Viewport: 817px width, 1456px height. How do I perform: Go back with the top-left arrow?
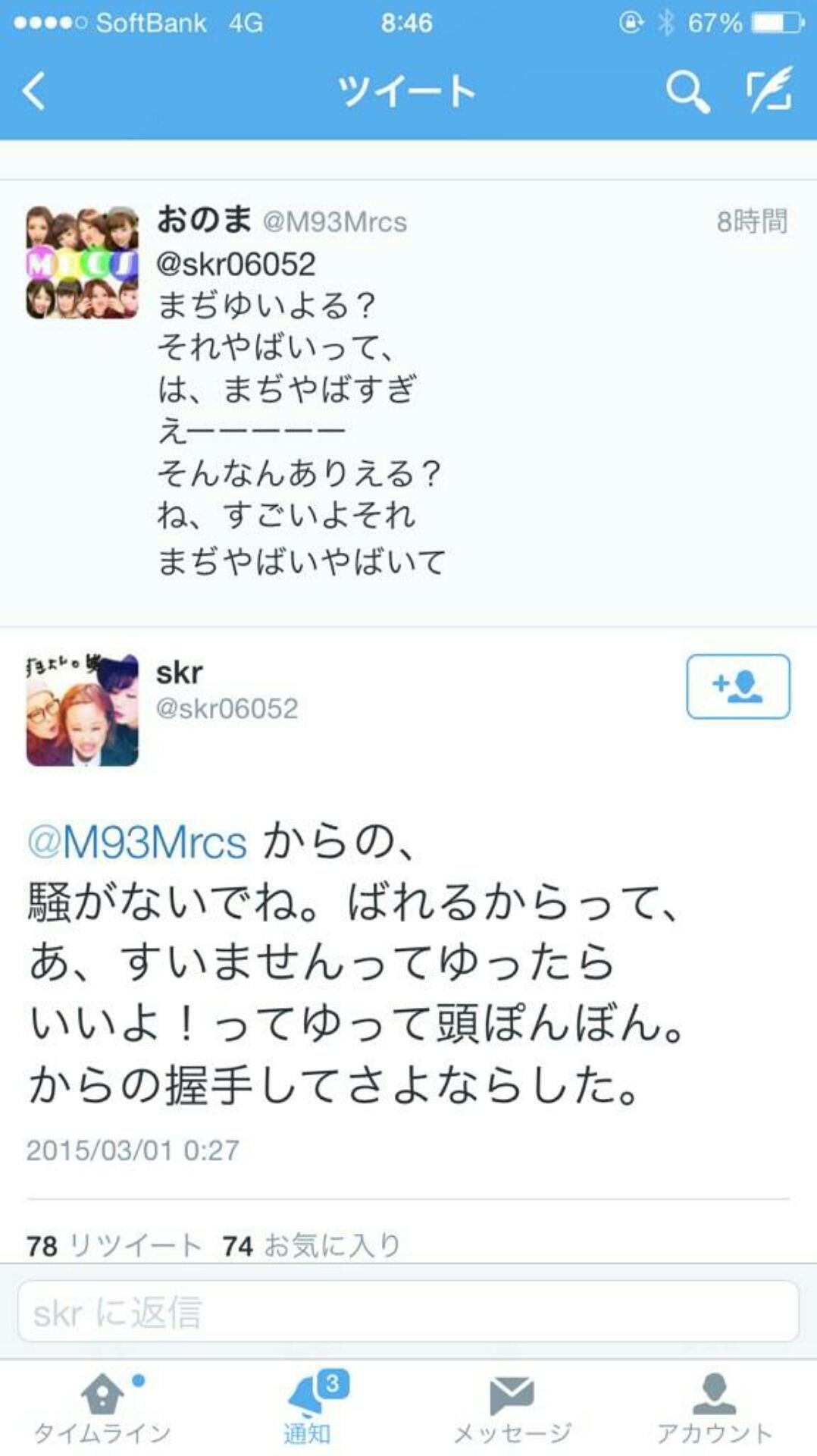(35, 91)
